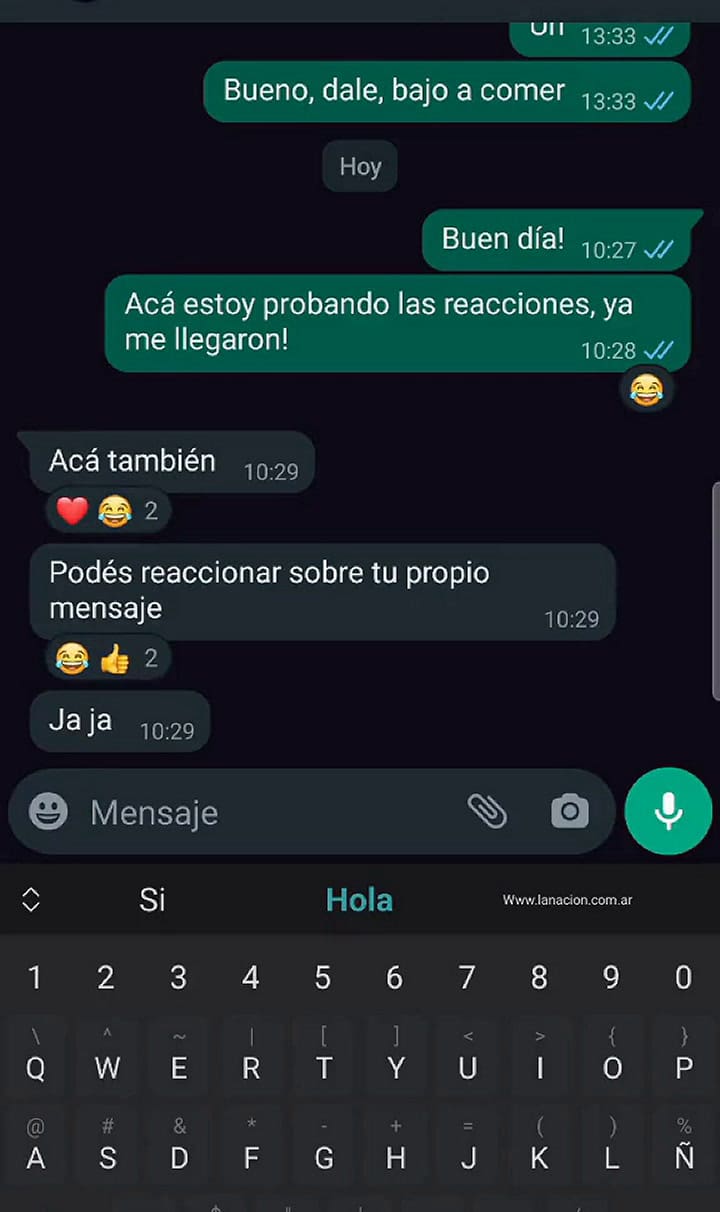The height and width of the screenshot is (1212, 720).
Task: Select the 'Si' keyboard suggestion
Action: [x=151, y=900]
